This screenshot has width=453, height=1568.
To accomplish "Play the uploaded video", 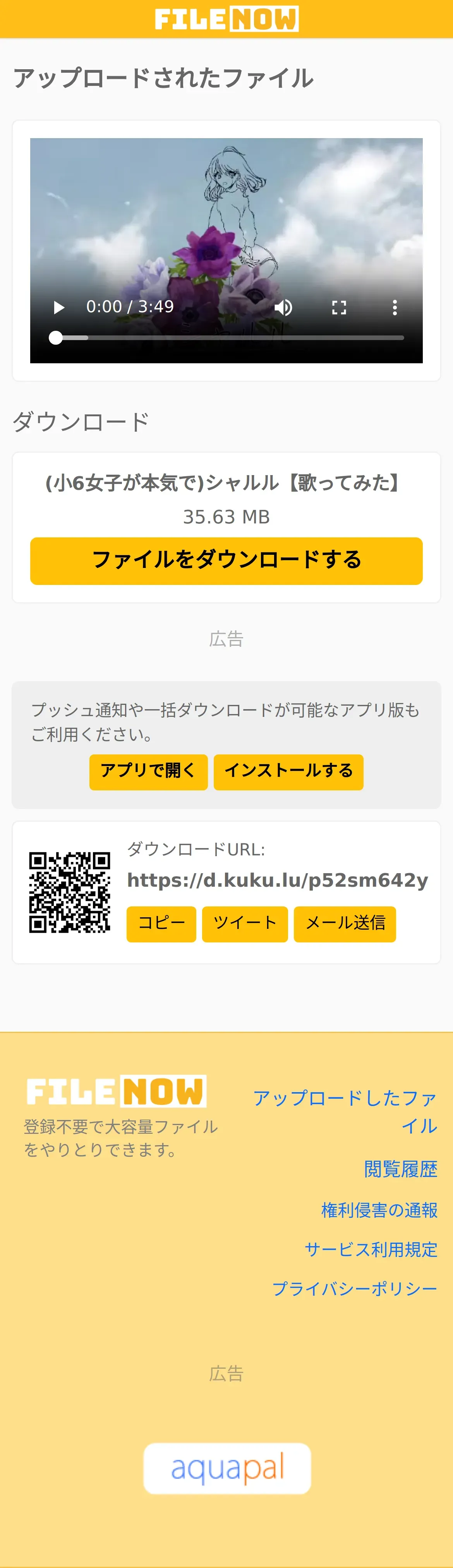I will point(58,308).
